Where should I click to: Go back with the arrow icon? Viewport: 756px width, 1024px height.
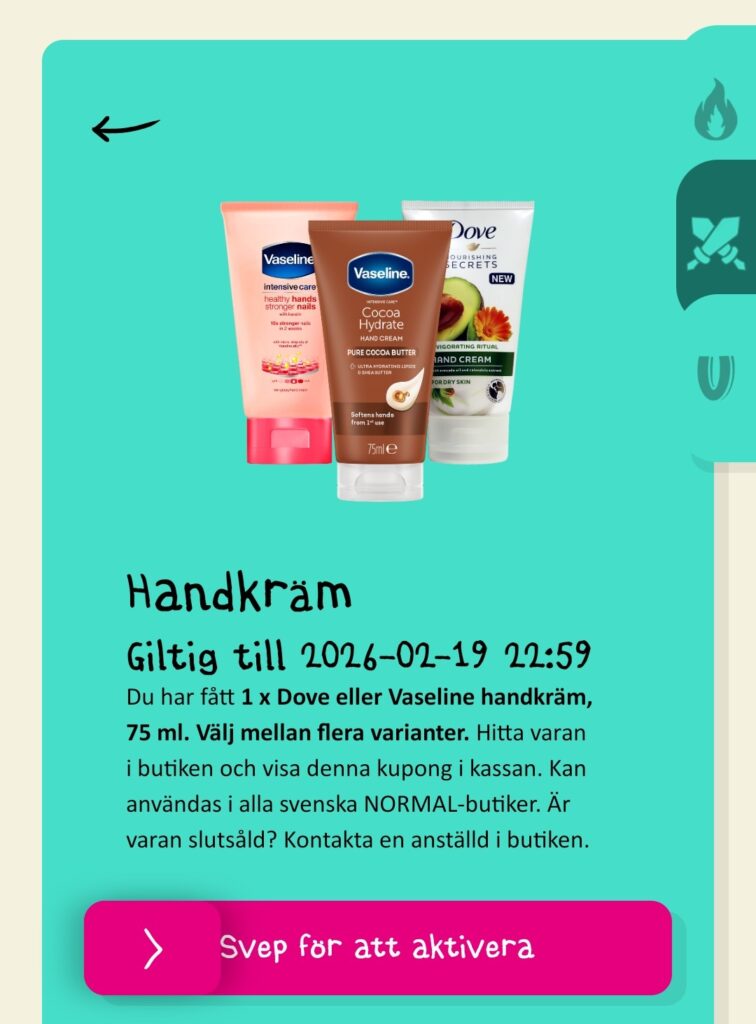coord(126,128)
